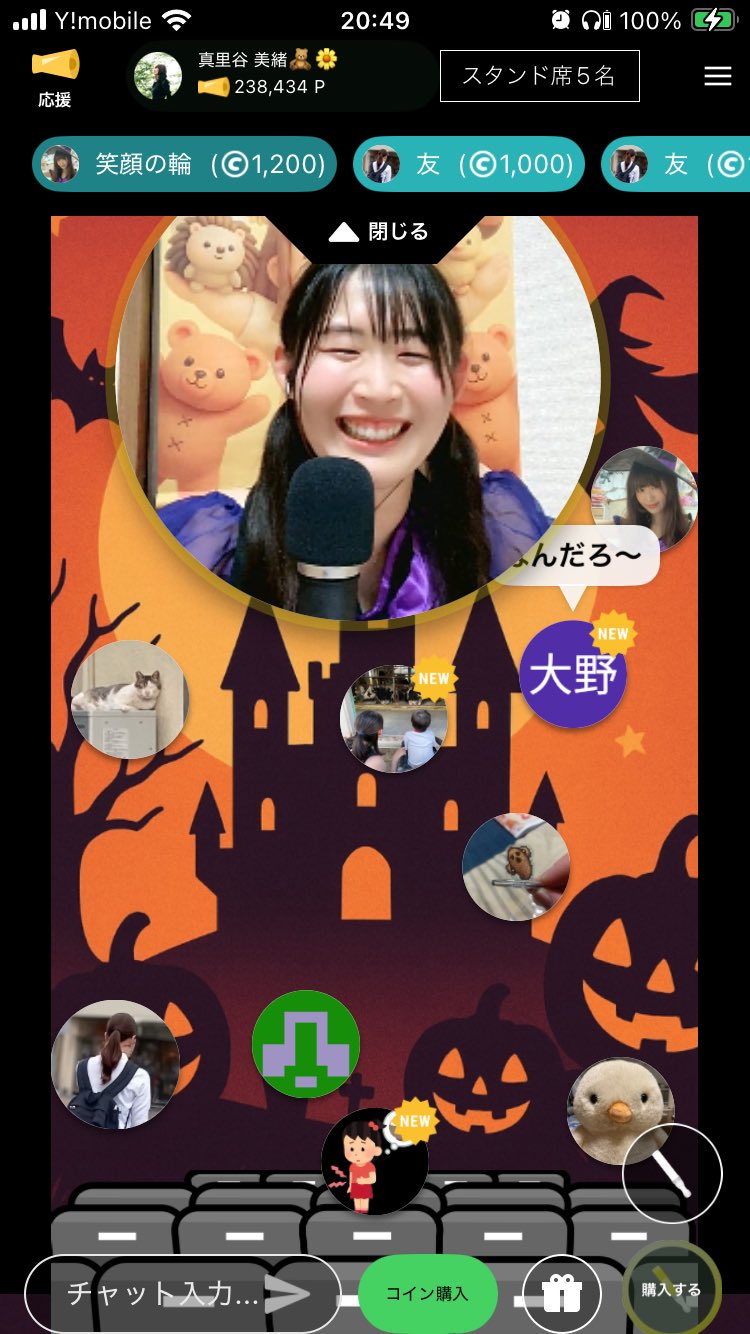Select the 友 1,000 coin chip
Screen dimensions: 750x1334
tap(469, 164)
